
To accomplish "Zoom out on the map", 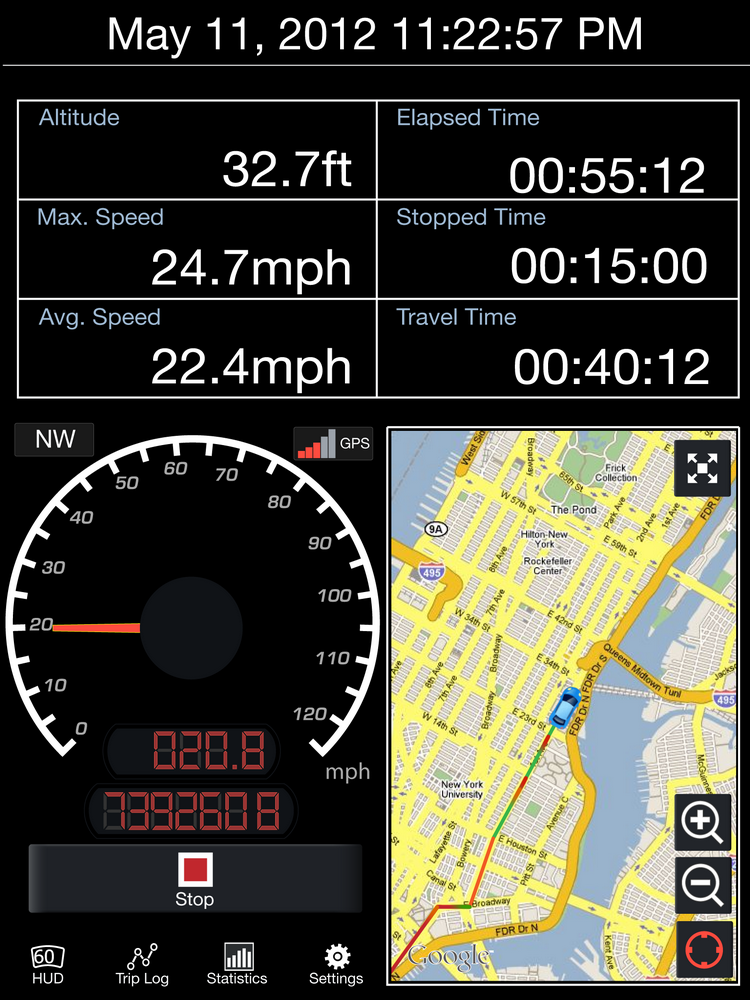I will click(703, 885).
